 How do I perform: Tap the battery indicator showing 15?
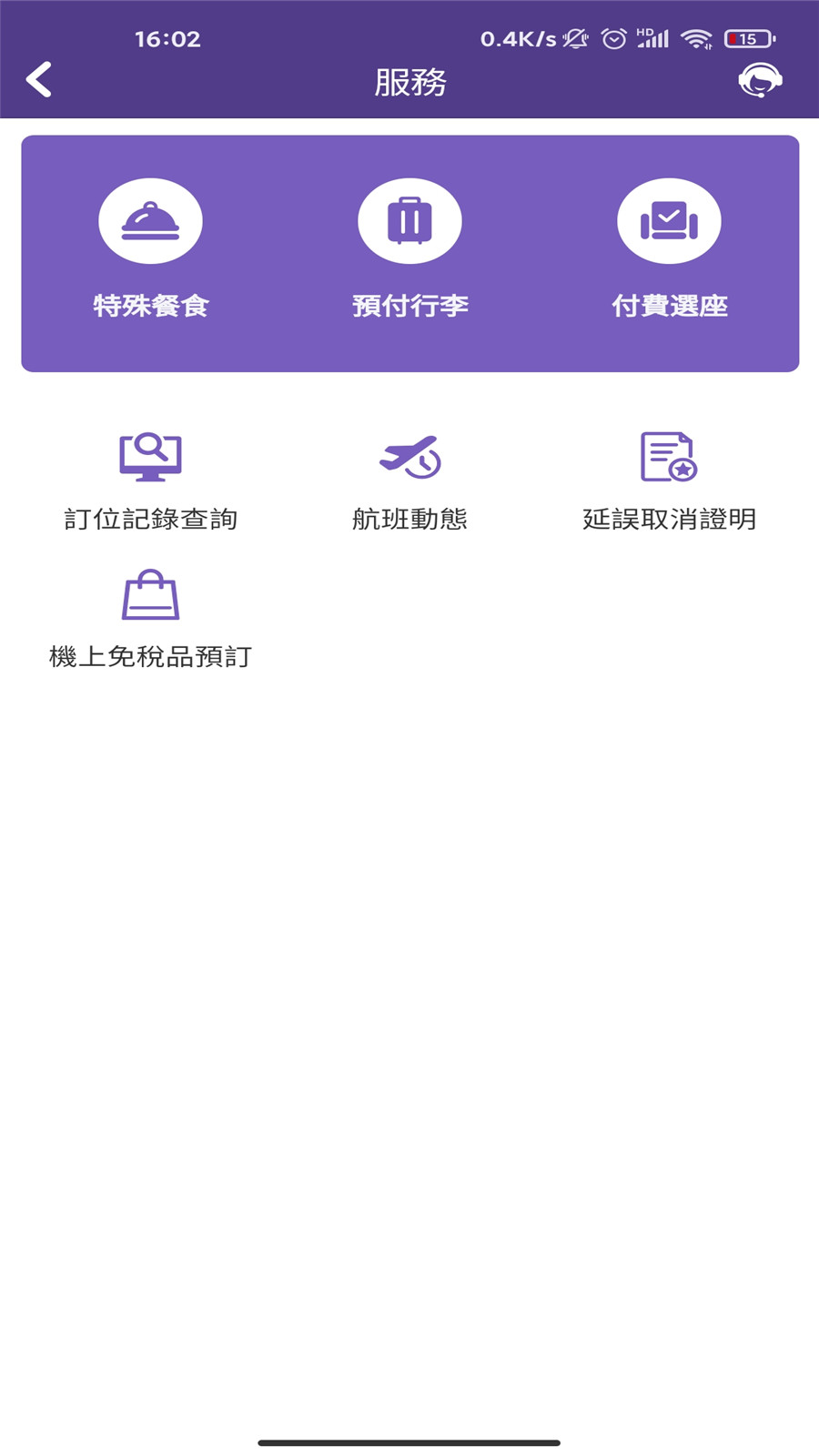(748, 38)
